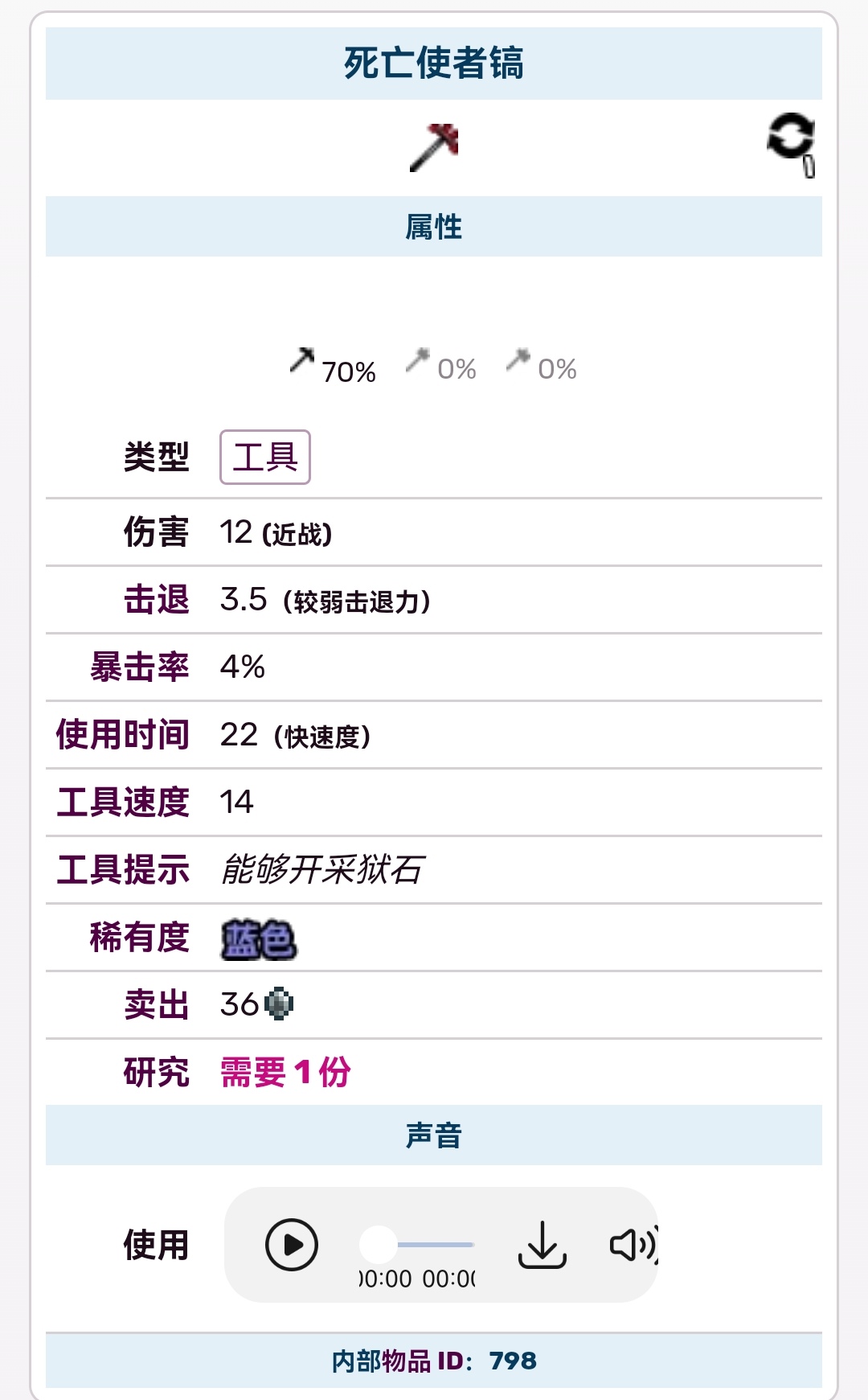Play the 使用 sound clip

point(292,1245)
